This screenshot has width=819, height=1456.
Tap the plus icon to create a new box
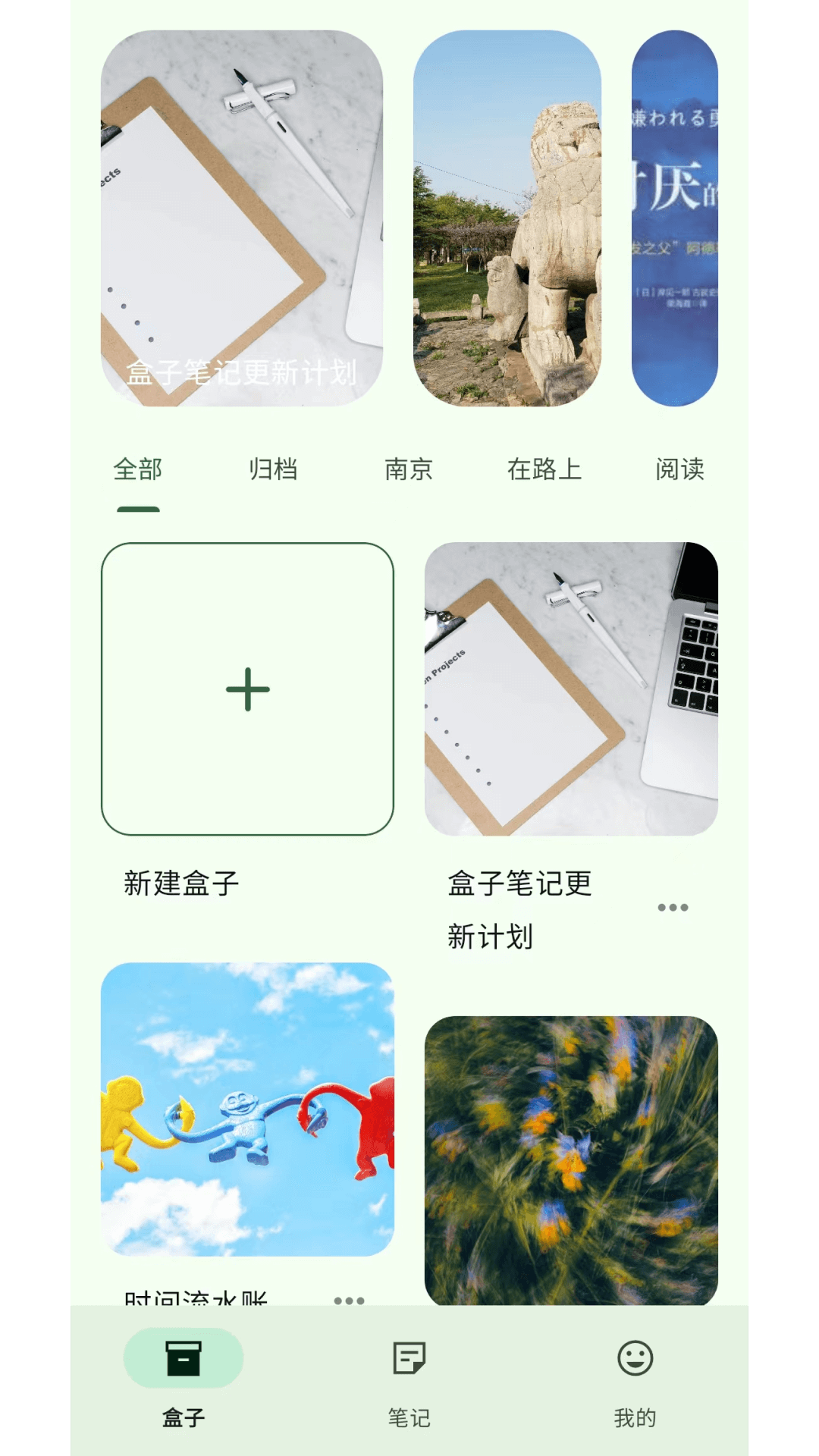click(x=246, y=688)
